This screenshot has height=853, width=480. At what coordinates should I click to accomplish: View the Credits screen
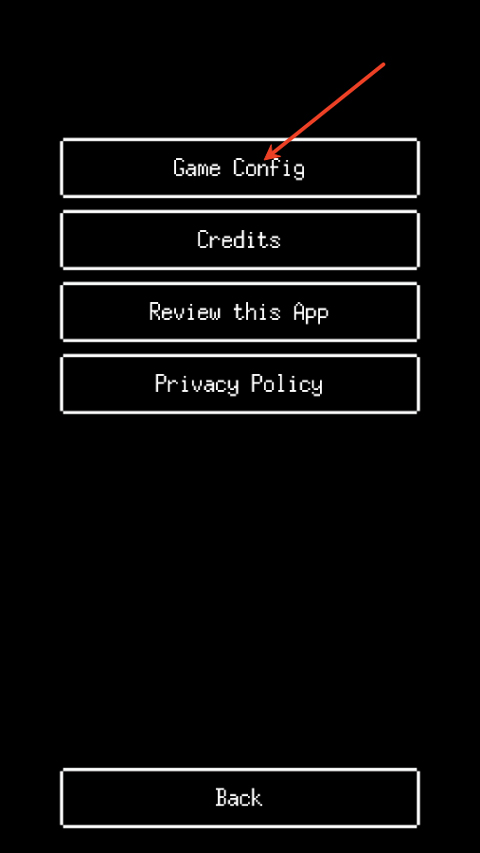click(239, 240)
